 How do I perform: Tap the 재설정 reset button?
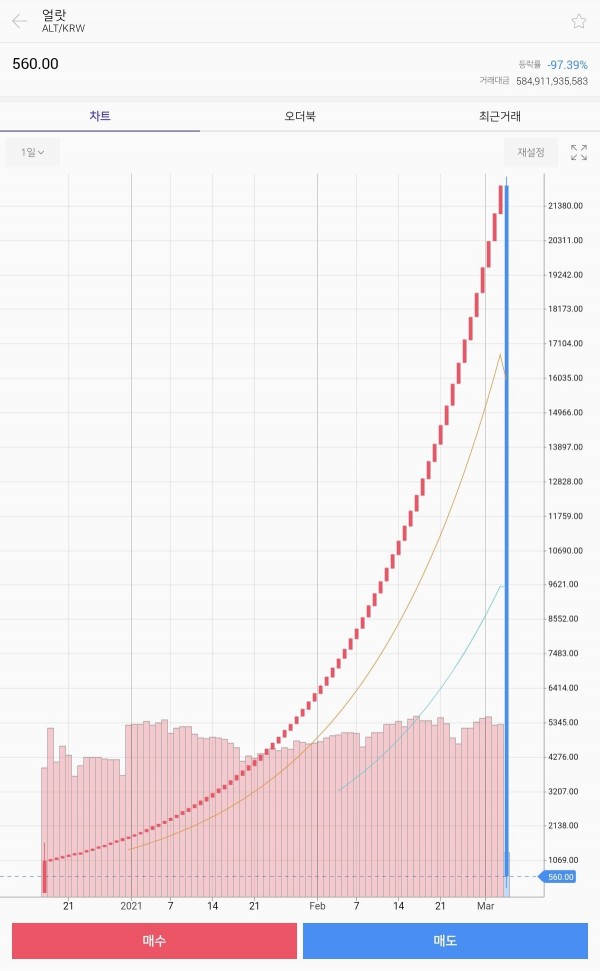point(531,152)
